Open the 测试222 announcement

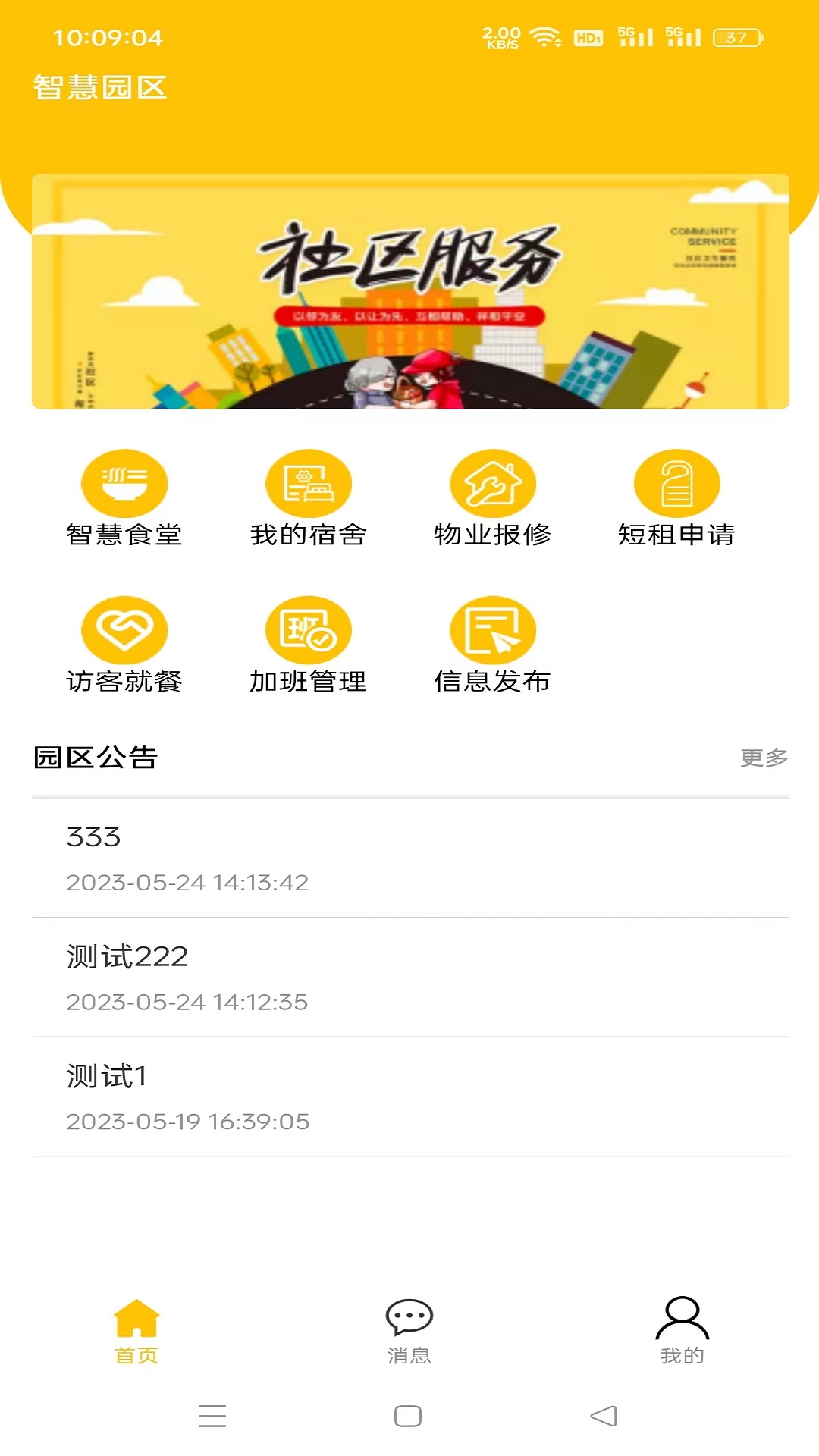click(409, 977)
